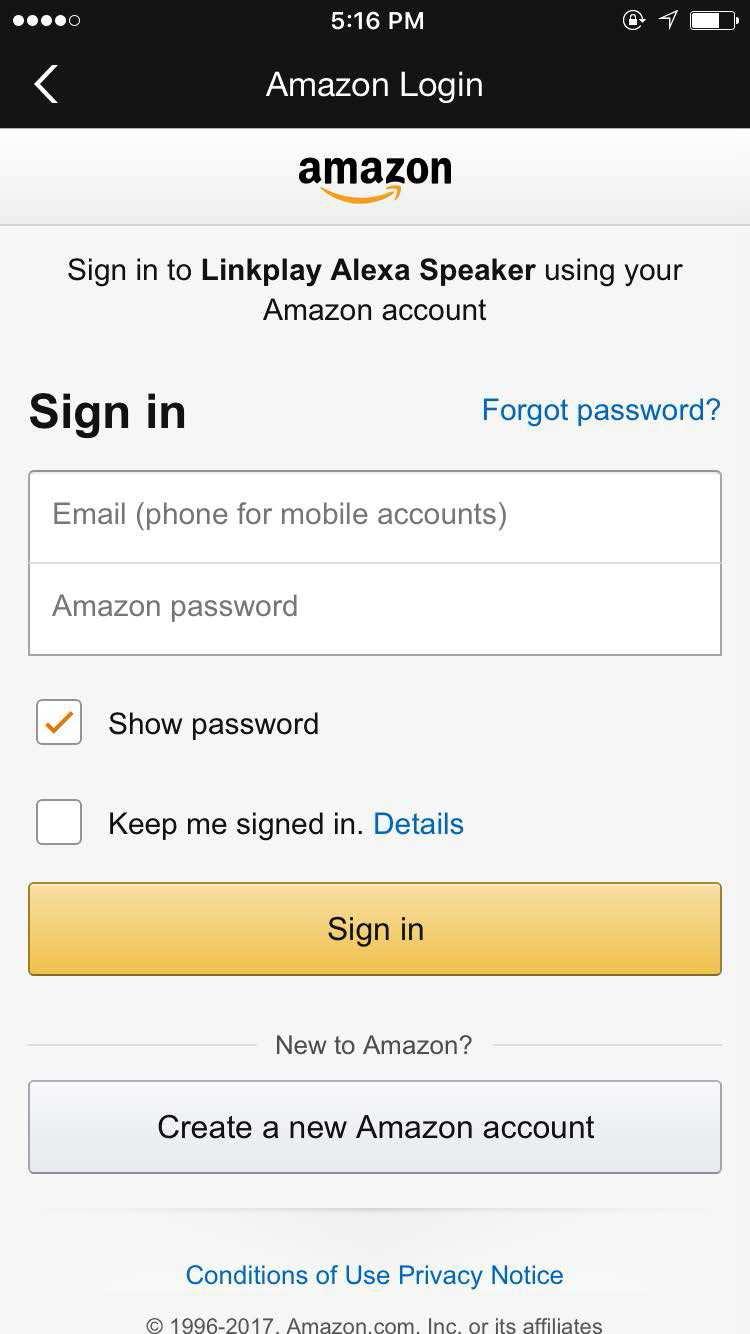Create a new Amazon account

(x=374, y=1127)
